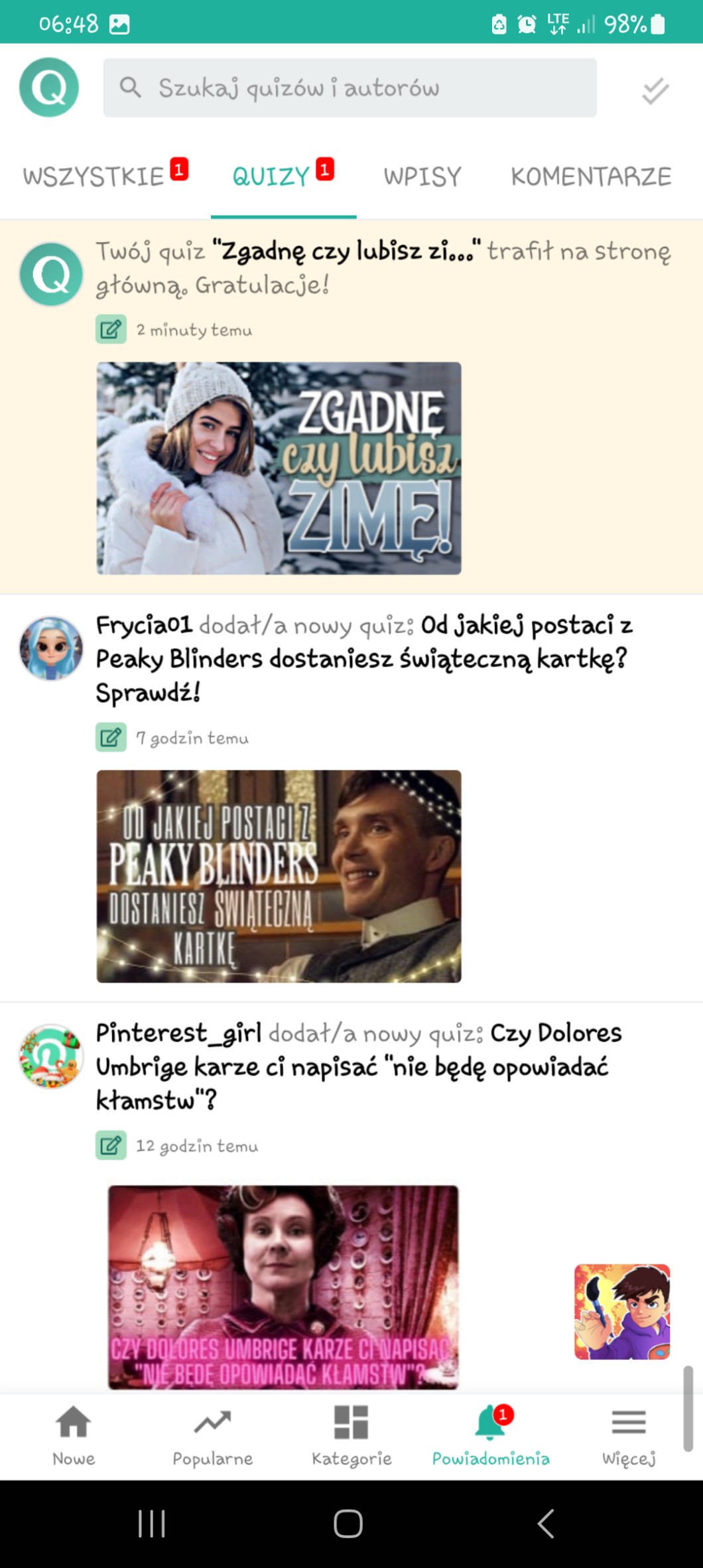
Task: Select the QUIZY tab
Action: coord(272,177)
